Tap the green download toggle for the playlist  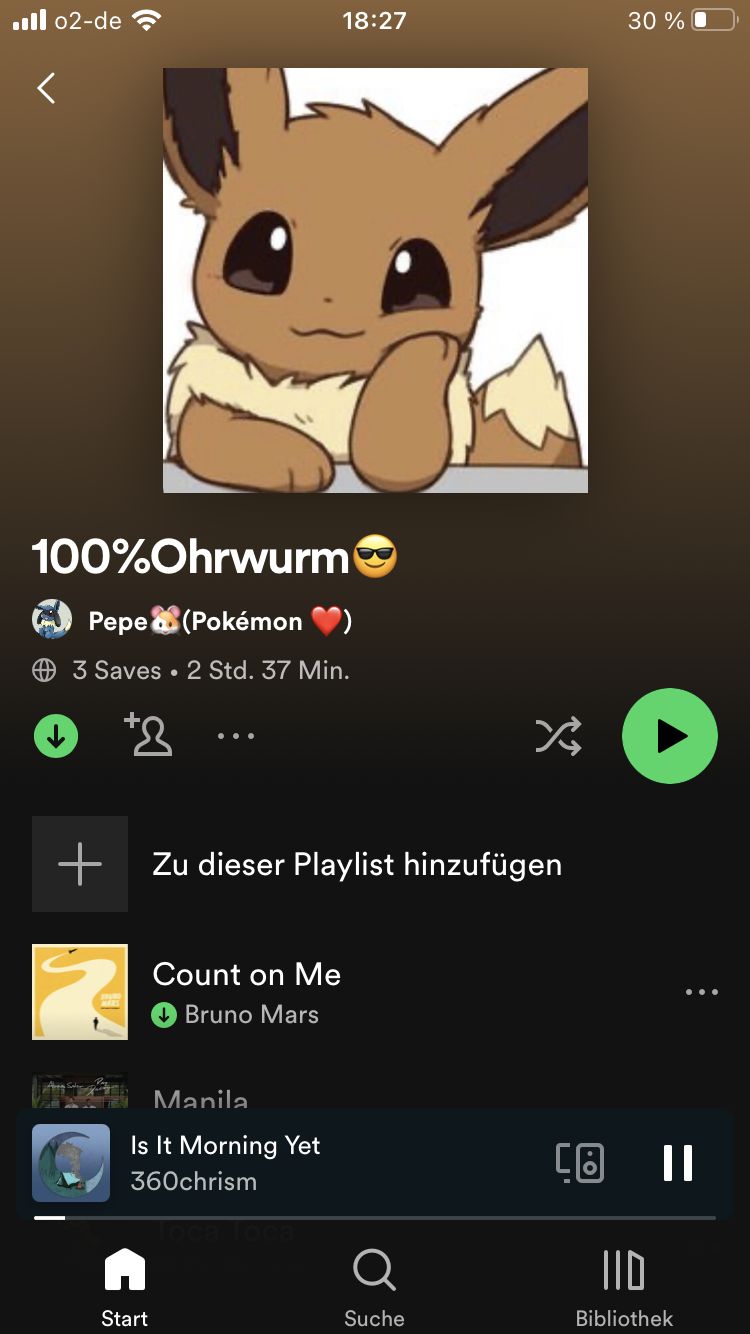56,736
